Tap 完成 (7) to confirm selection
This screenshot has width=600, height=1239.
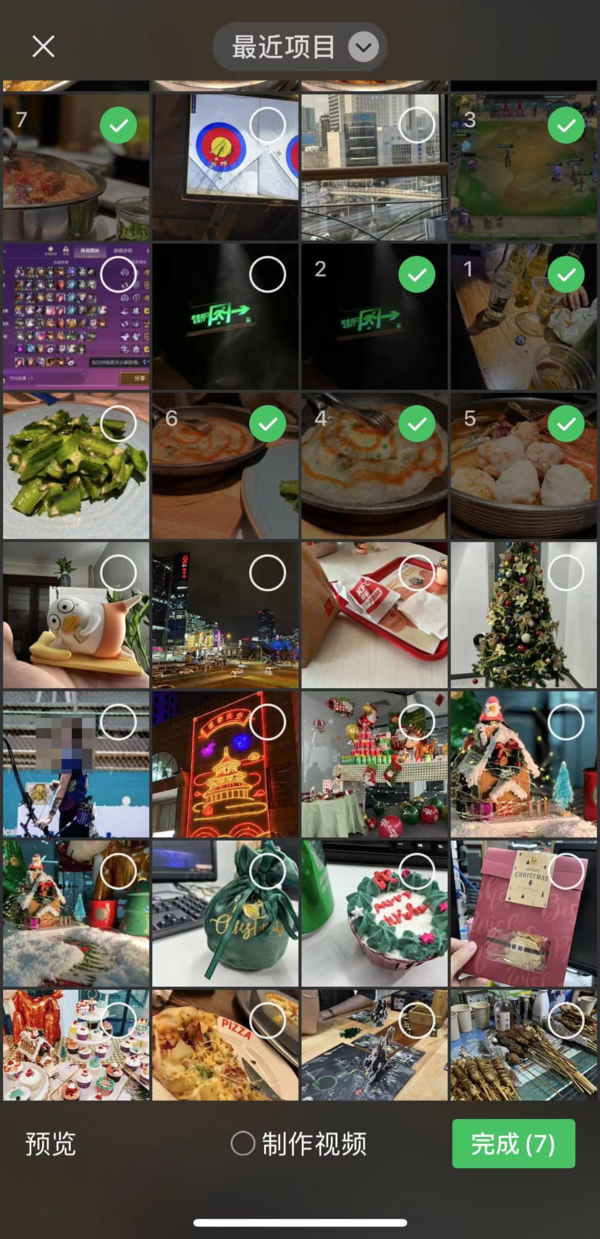click(513, 1143)
